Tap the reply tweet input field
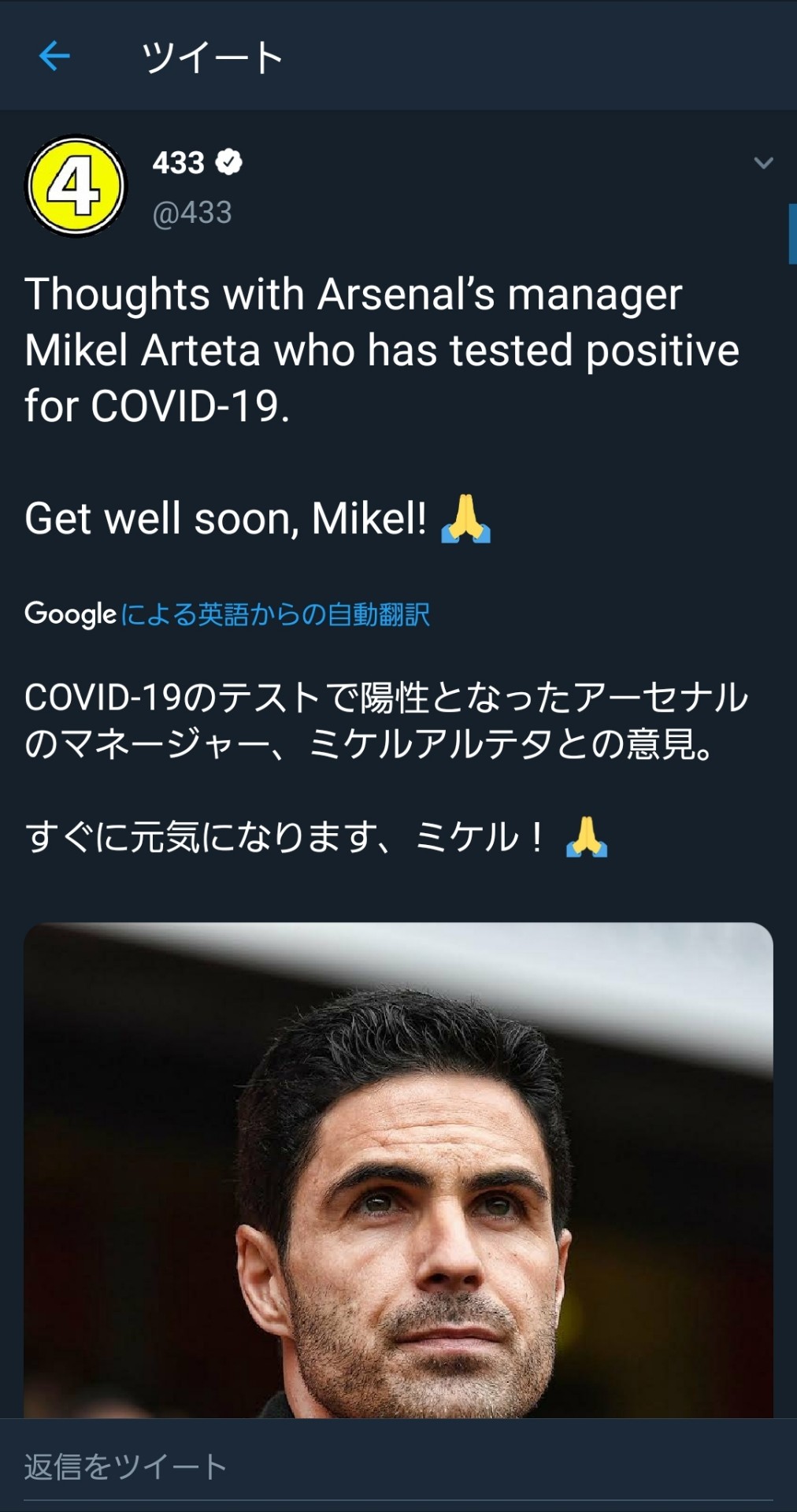This screenshot has width=797, height=1512. (398, 1466)
